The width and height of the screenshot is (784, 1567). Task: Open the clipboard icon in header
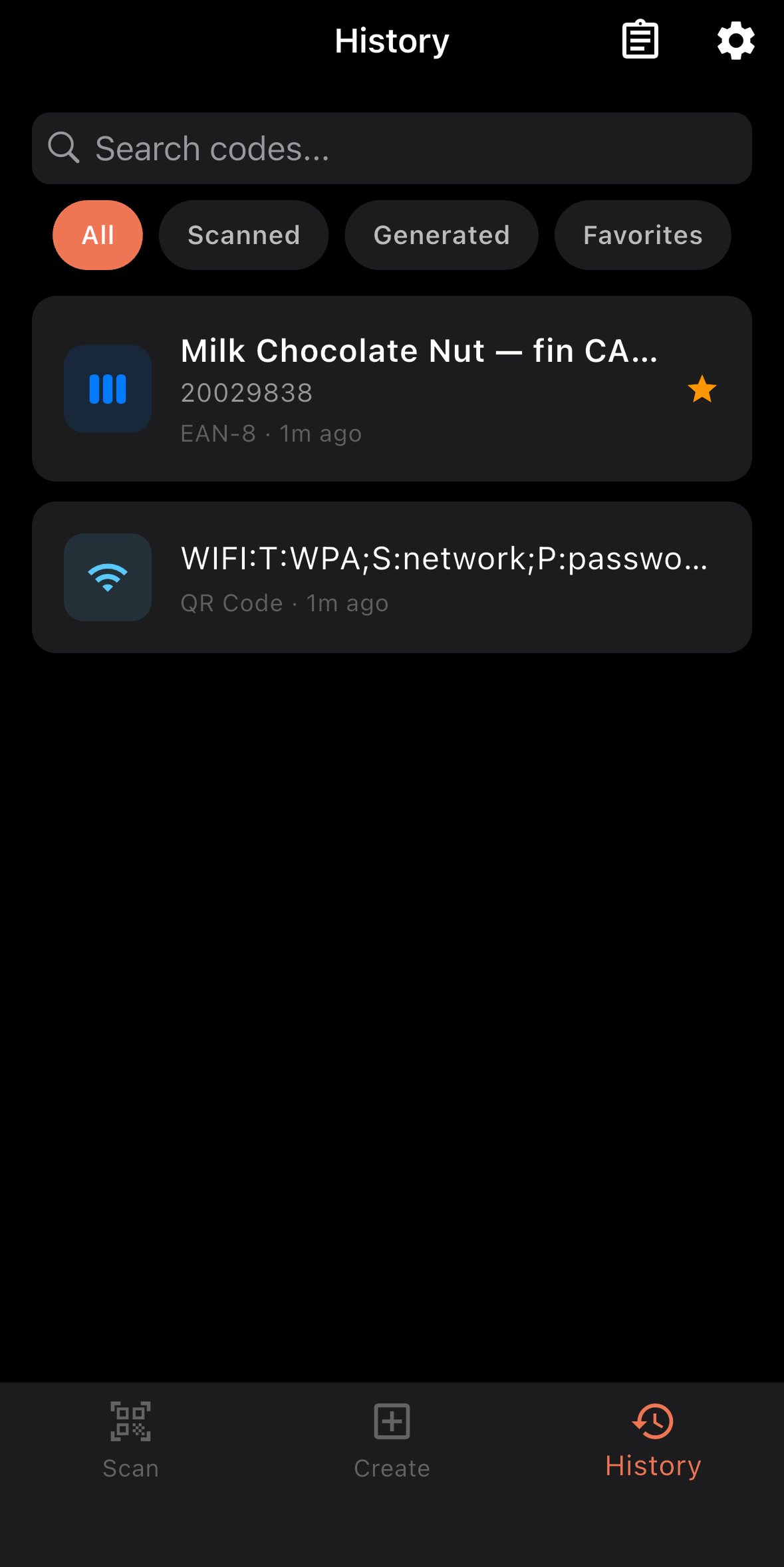[640, 41]
